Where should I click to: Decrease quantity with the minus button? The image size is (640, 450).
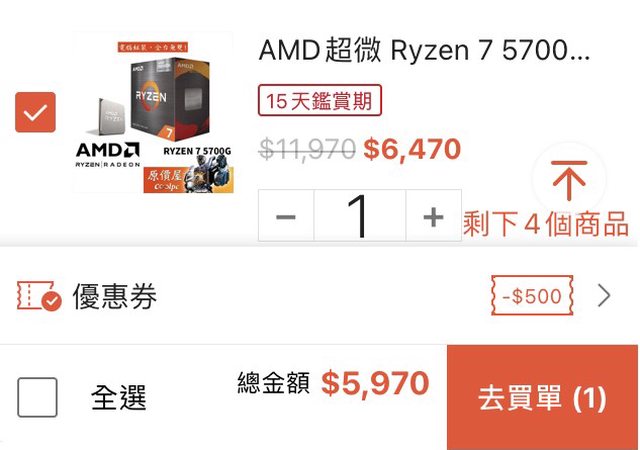[286, 216]
